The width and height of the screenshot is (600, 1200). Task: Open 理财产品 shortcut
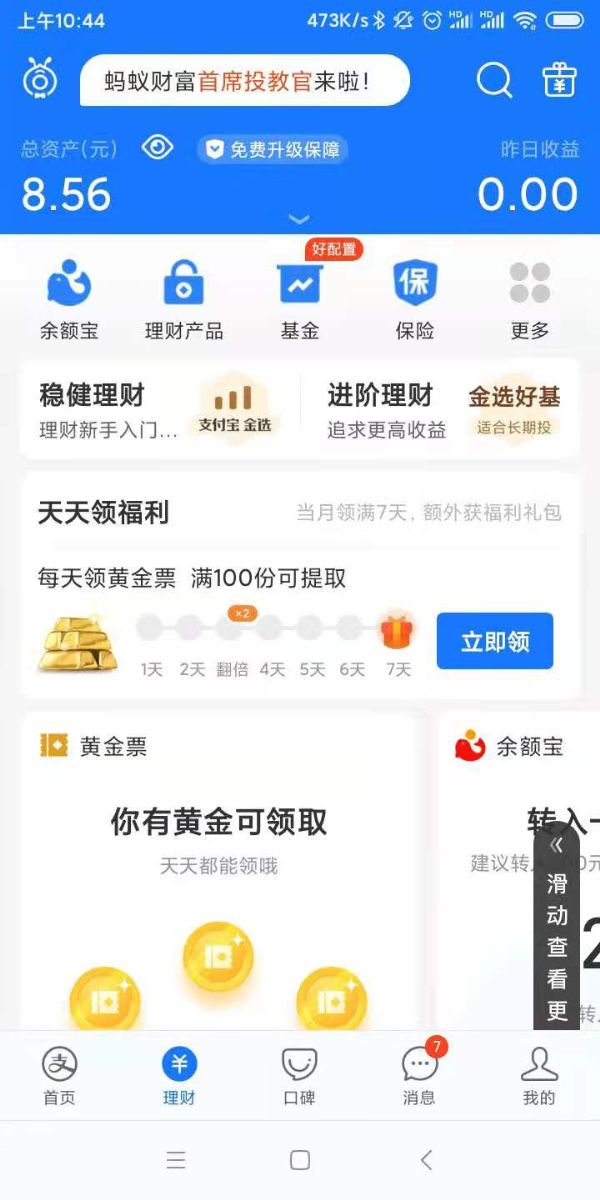pyautogui.click(x=184, y=300)
